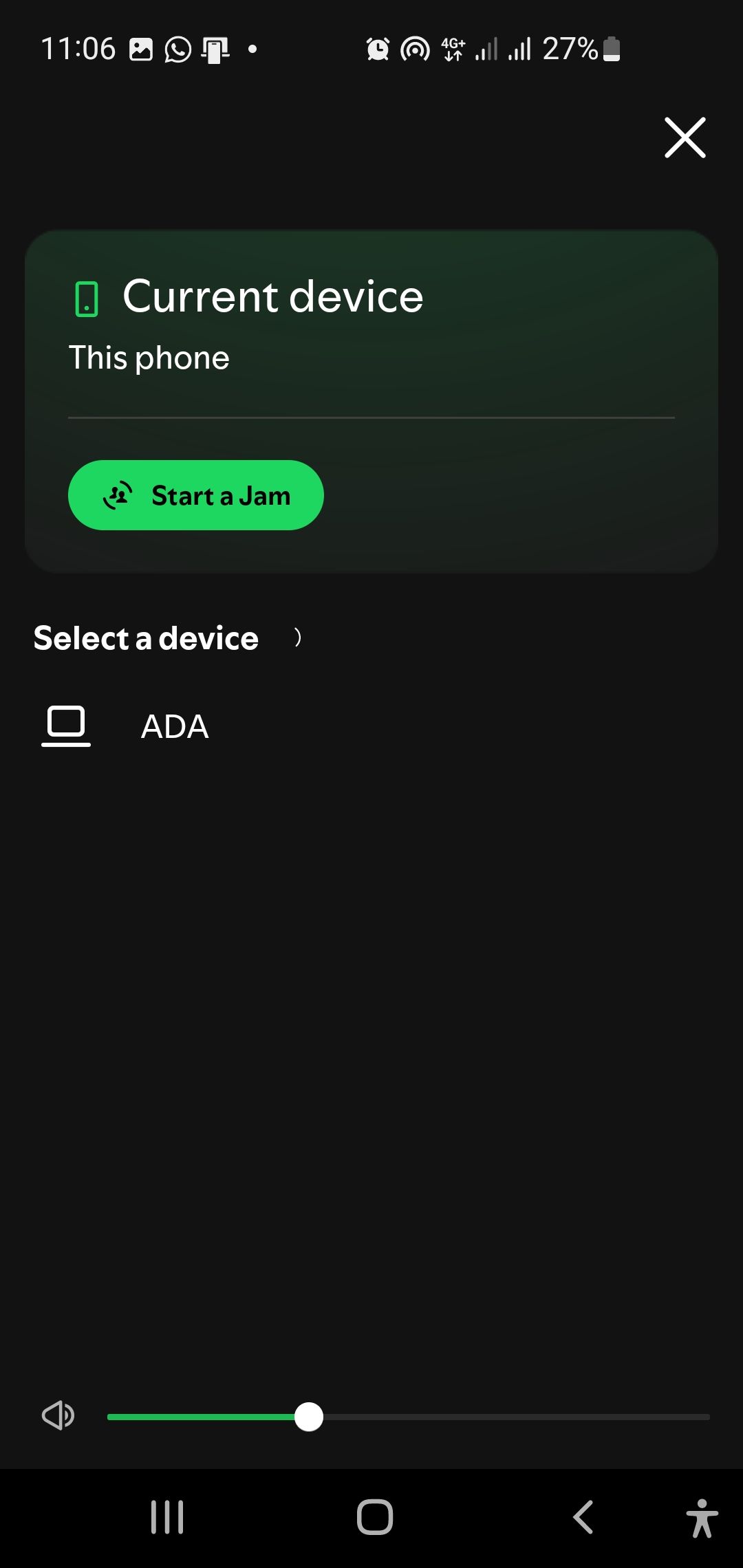Open the alarm icon in the status bar

click(x=377, y=48)
